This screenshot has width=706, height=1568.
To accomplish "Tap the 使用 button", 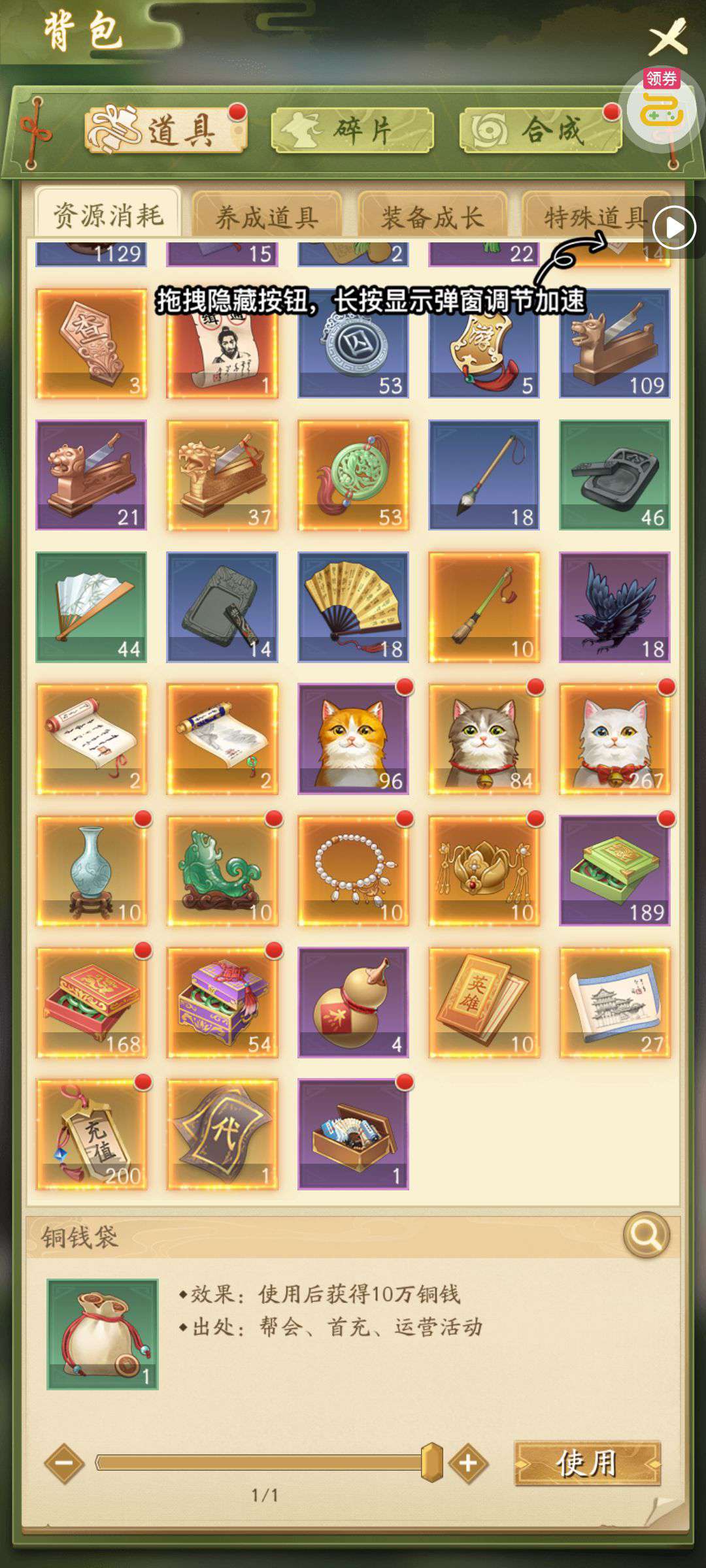I will click(x=587, y=1463).
